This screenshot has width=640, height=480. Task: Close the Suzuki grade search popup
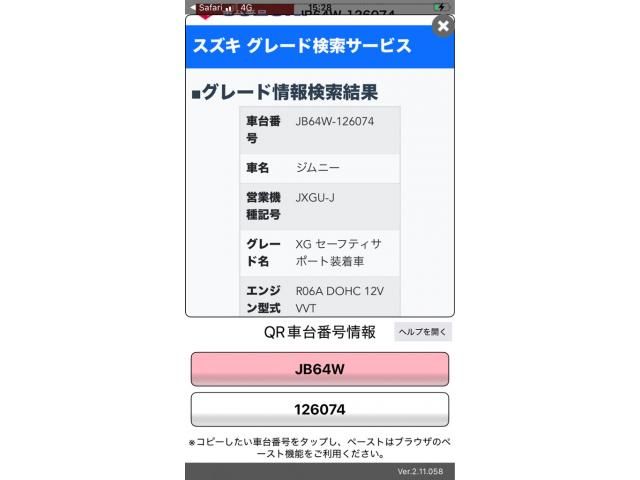pos(443,26)
